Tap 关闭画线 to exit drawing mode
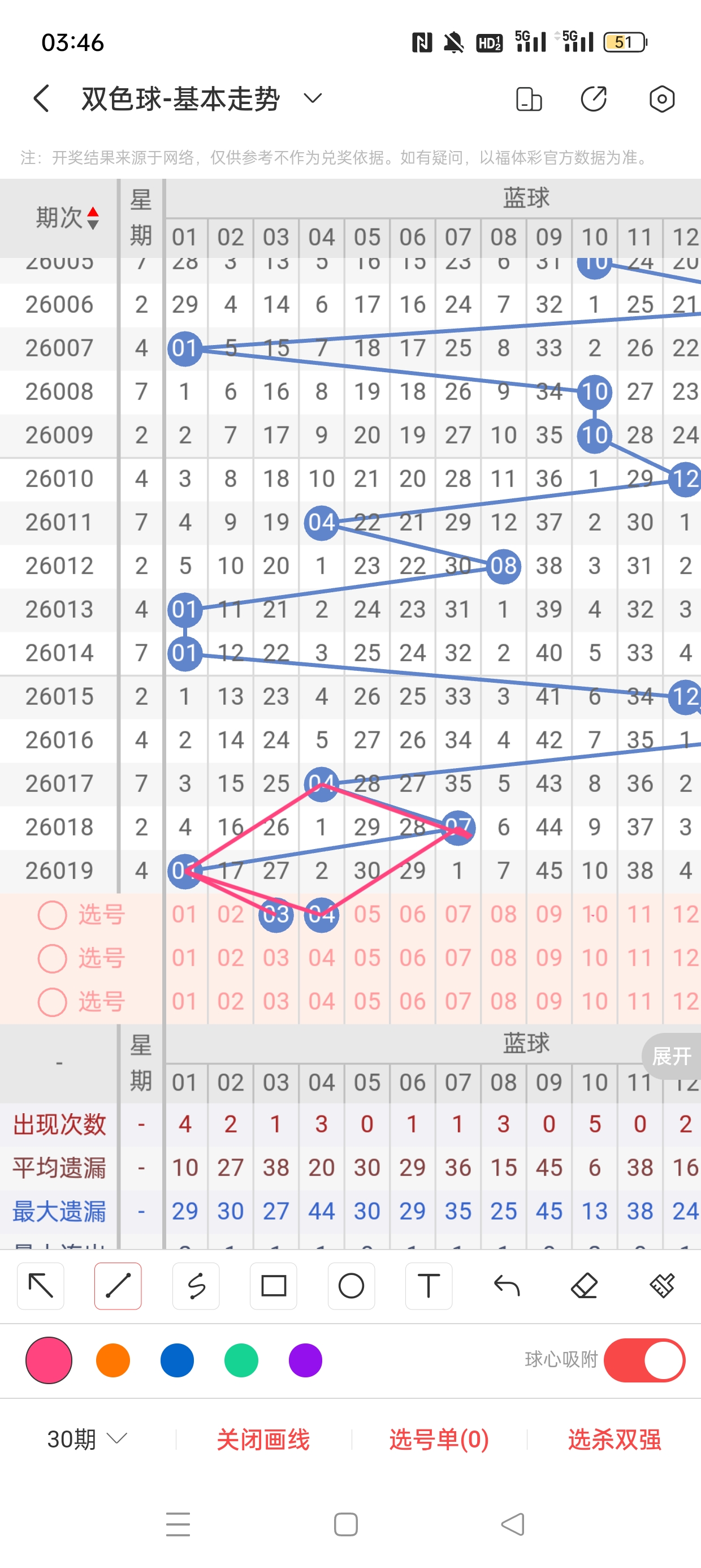This screenshot has width=701, height=1568. 263,1439
